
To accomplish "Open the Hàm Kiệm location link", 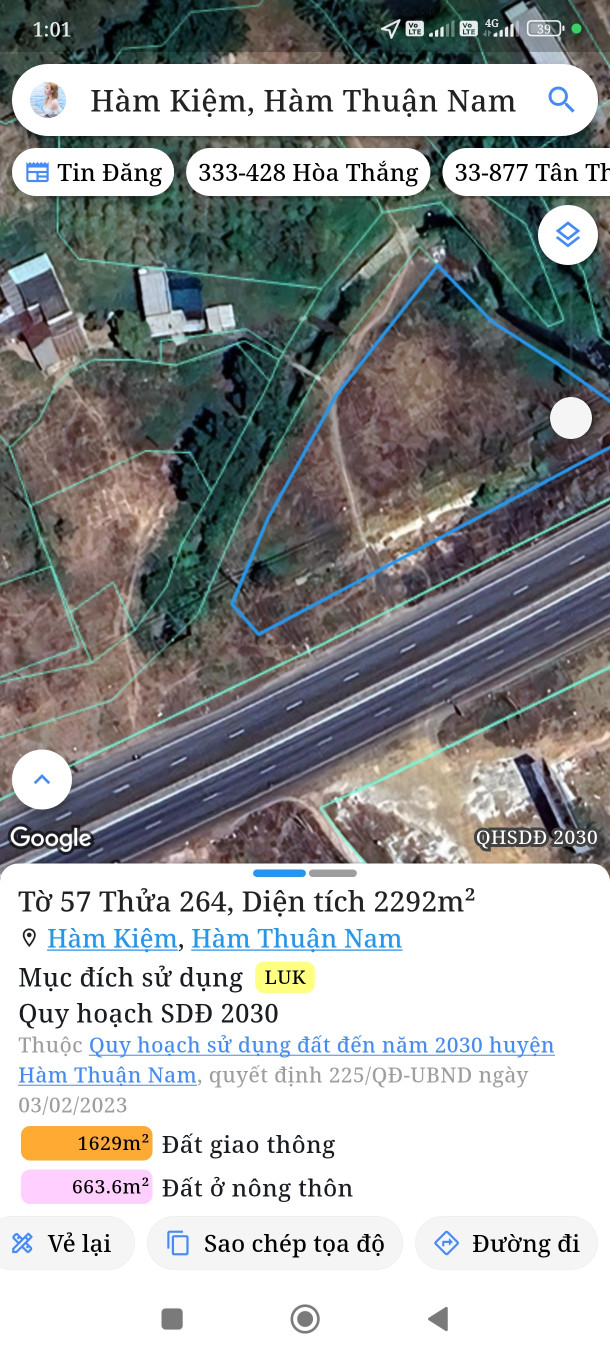I will (112, 939).
